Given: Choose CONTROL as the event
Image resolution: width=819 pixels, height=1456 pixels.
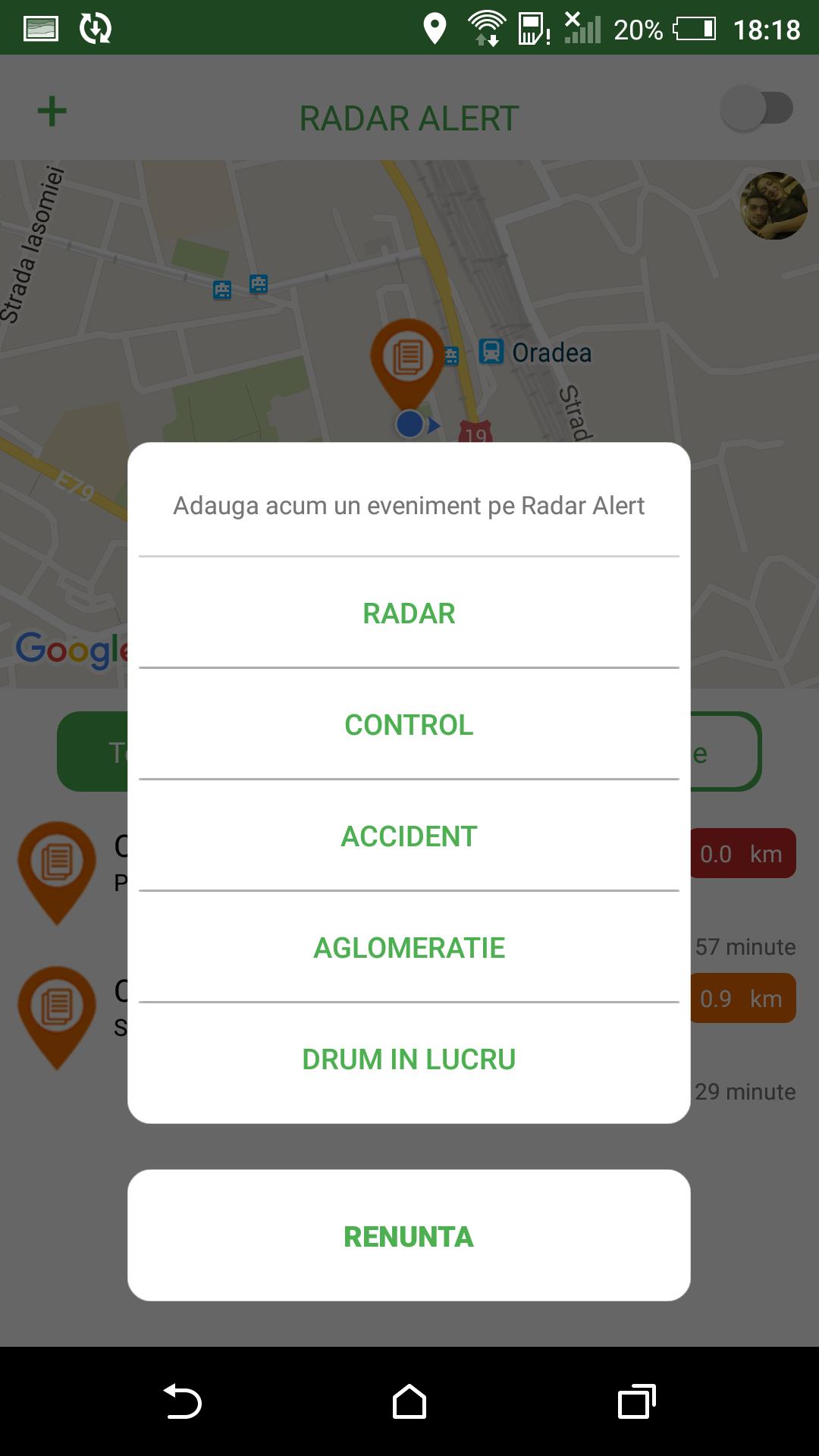Looking at the screenshot, I should point(409,724).
